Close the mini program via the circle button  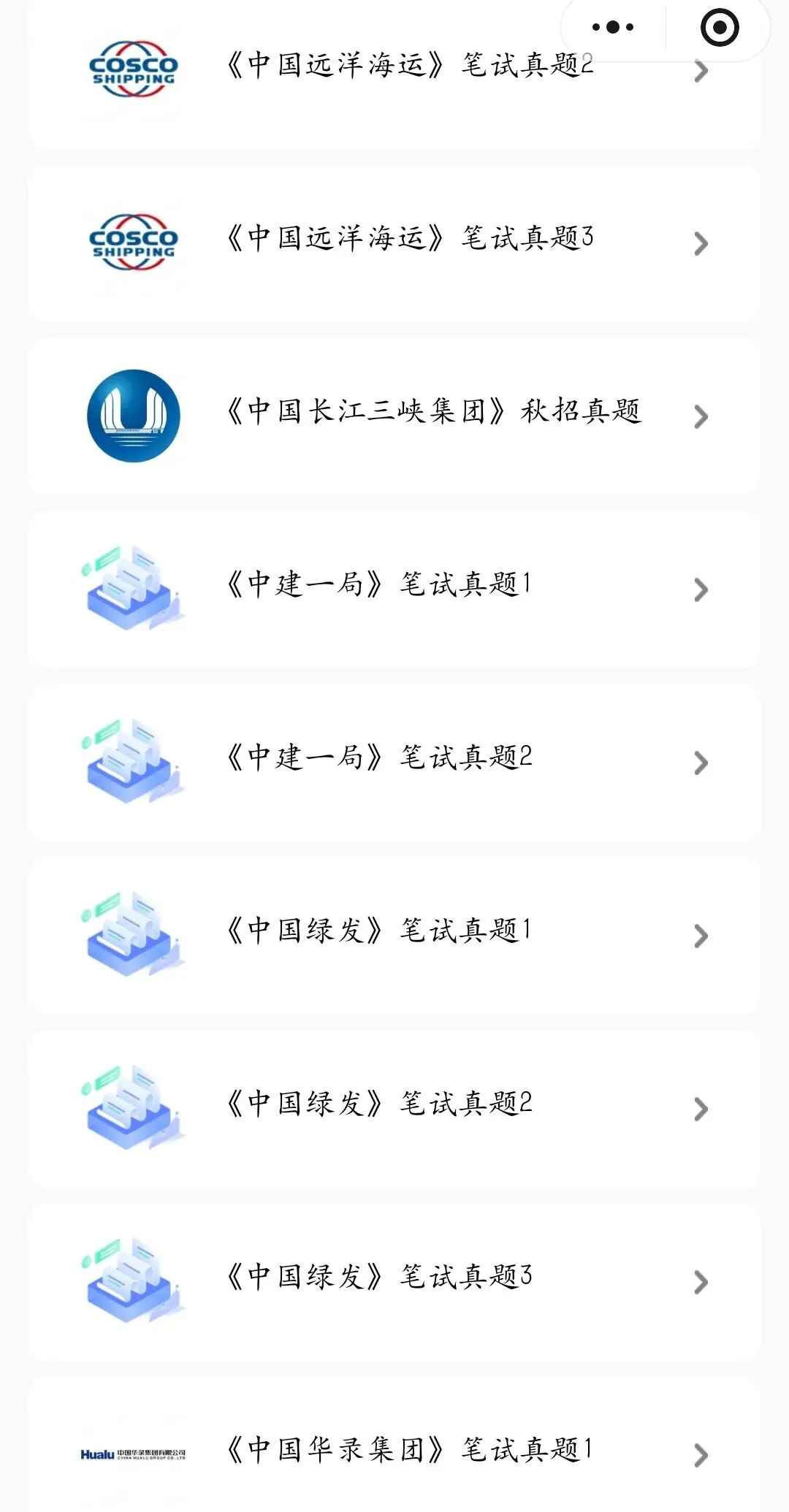[719, 28]
